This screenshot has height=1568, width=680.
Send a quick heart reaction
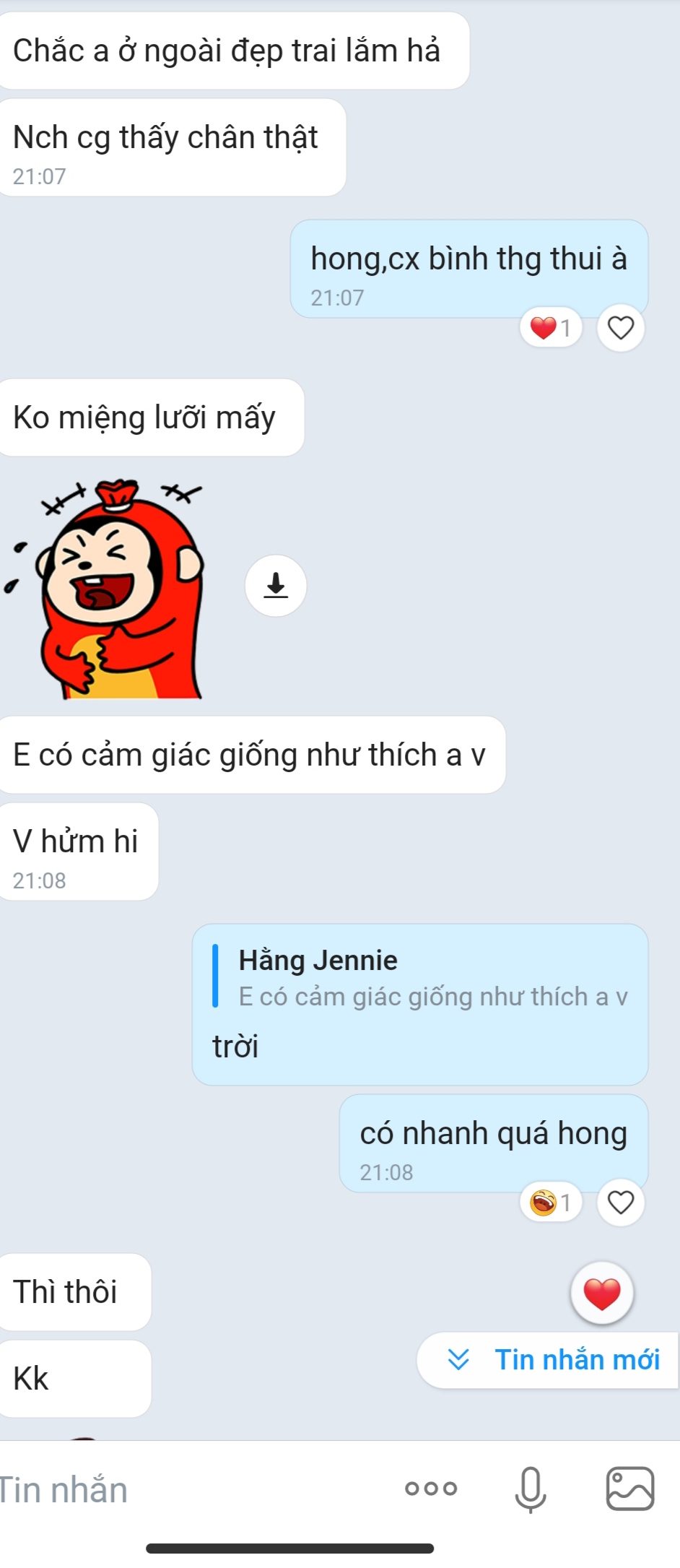pyautogui.click(x=602, y=1293)
